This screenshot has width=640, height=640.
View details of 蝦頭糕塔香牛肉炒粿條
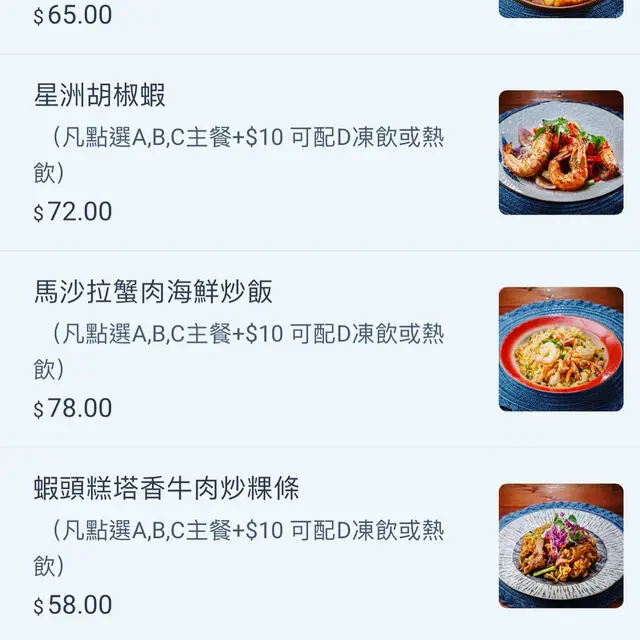pos(166,489)
